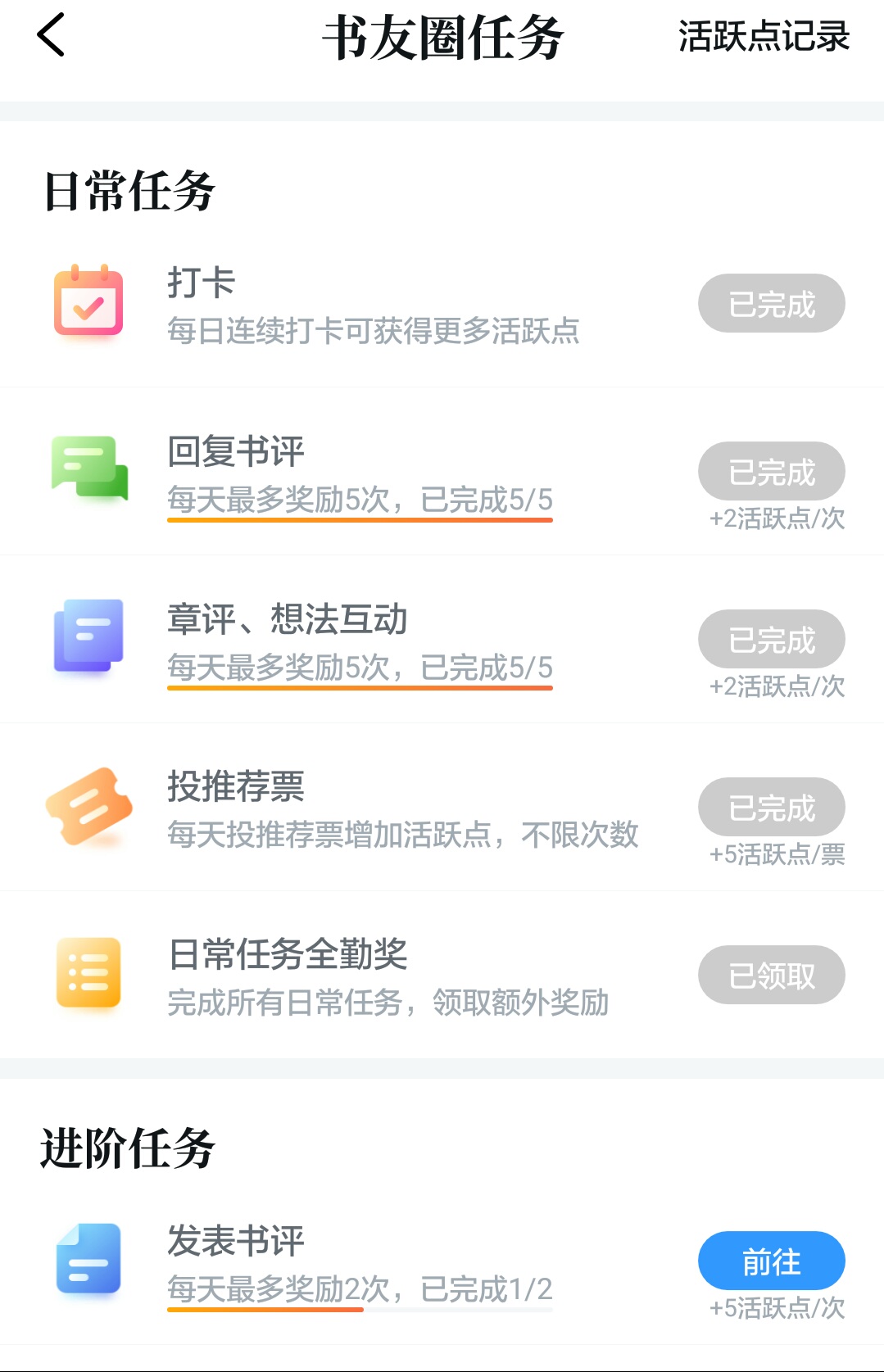The height and width of the screenshot is (1372, 884).
Task: Open 活跃点记录 activity point history
Action: point(763,37)
